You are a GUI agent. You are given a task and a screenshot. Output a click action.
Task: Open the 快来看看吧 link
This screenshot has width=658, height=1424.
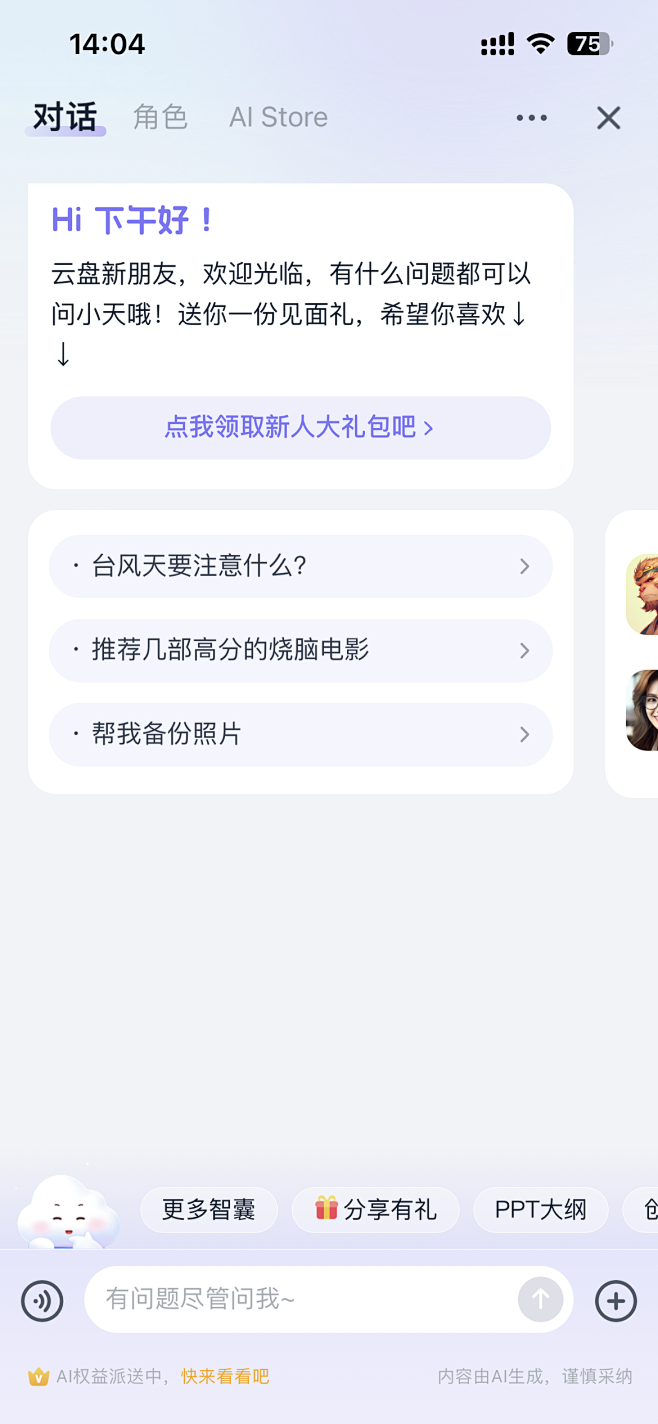(x=225, y=1377)
